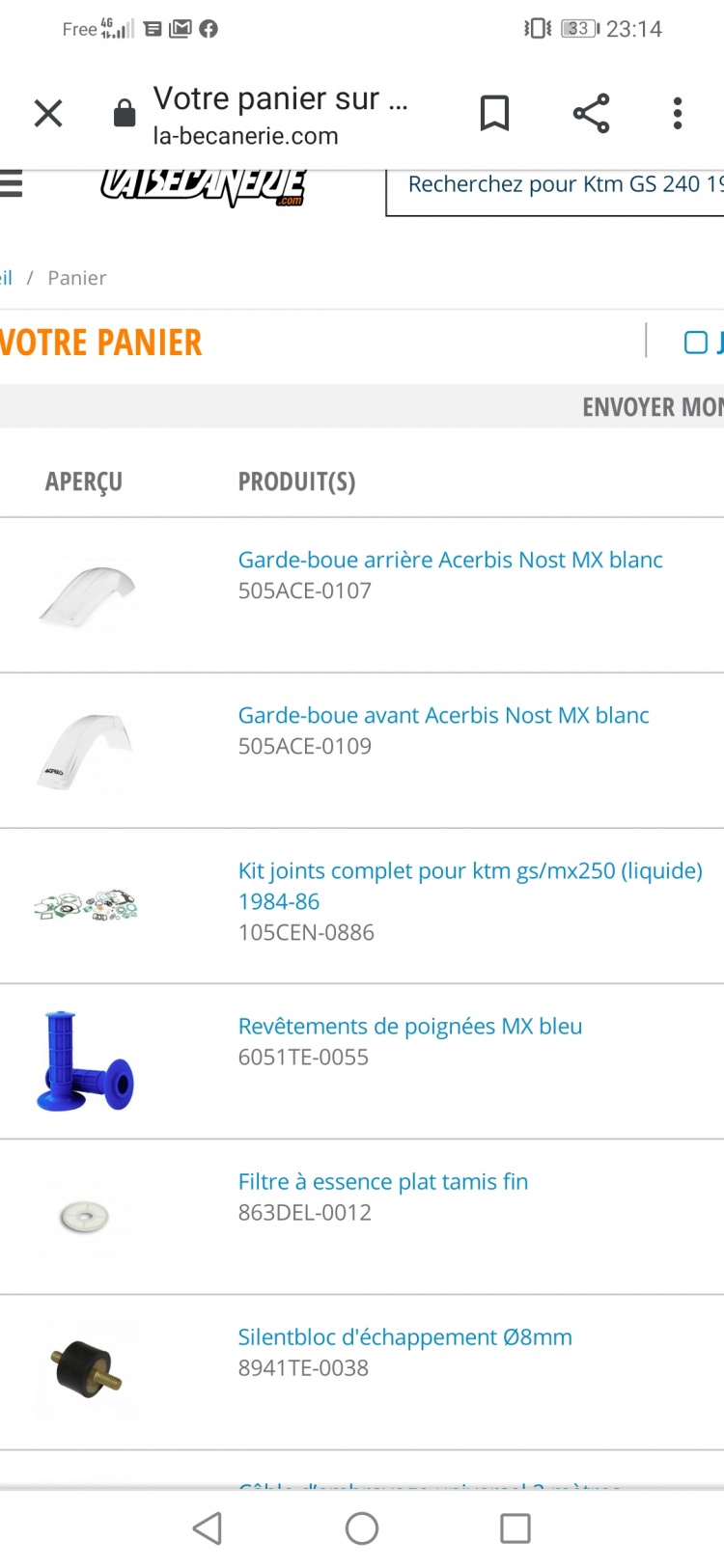
Task: Tap the Ktm GS 240 search field
Action: coord(560,185)
